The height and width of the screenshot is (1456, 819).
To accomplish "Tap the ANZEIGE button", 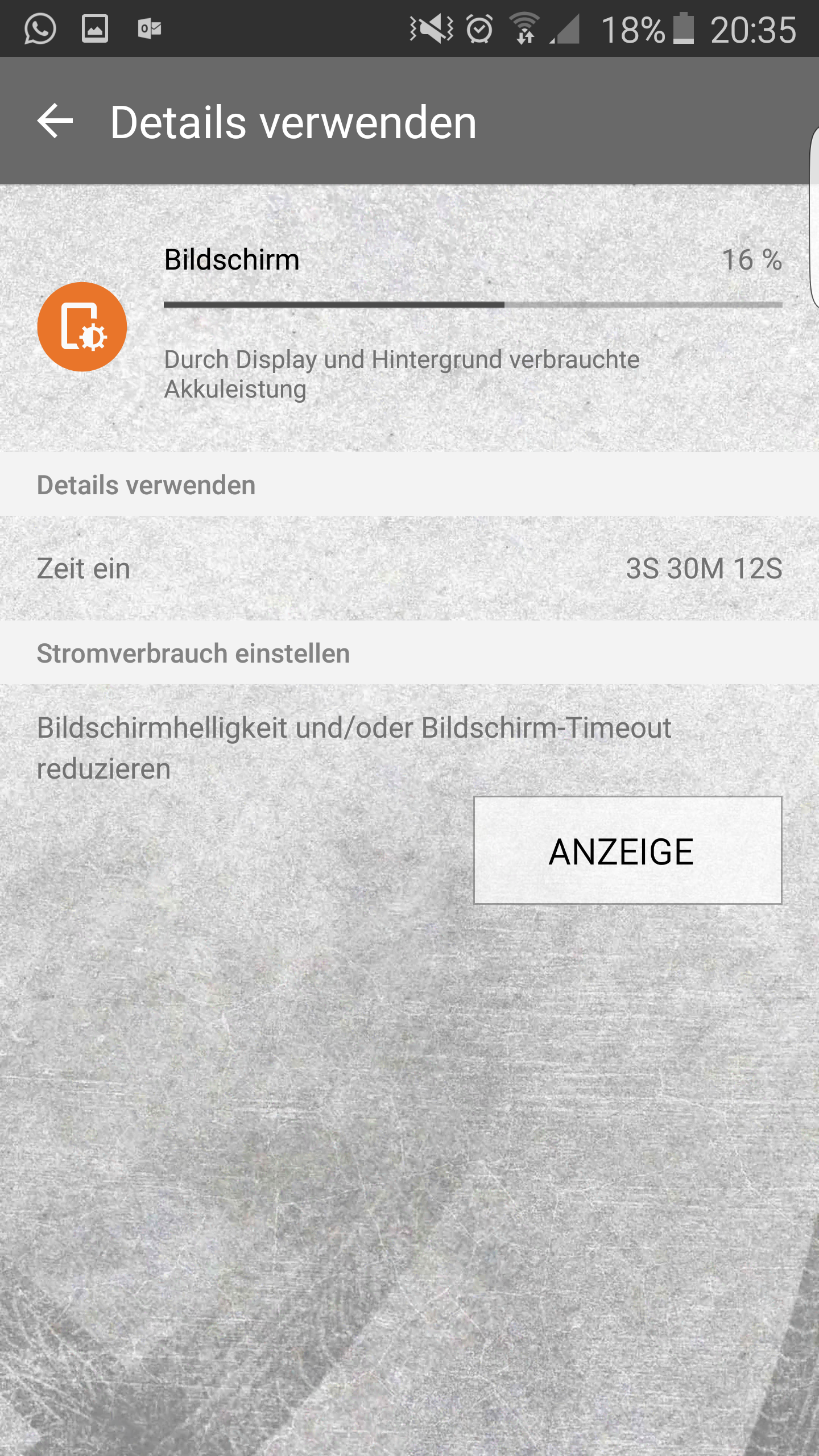I will coord(628,850).
